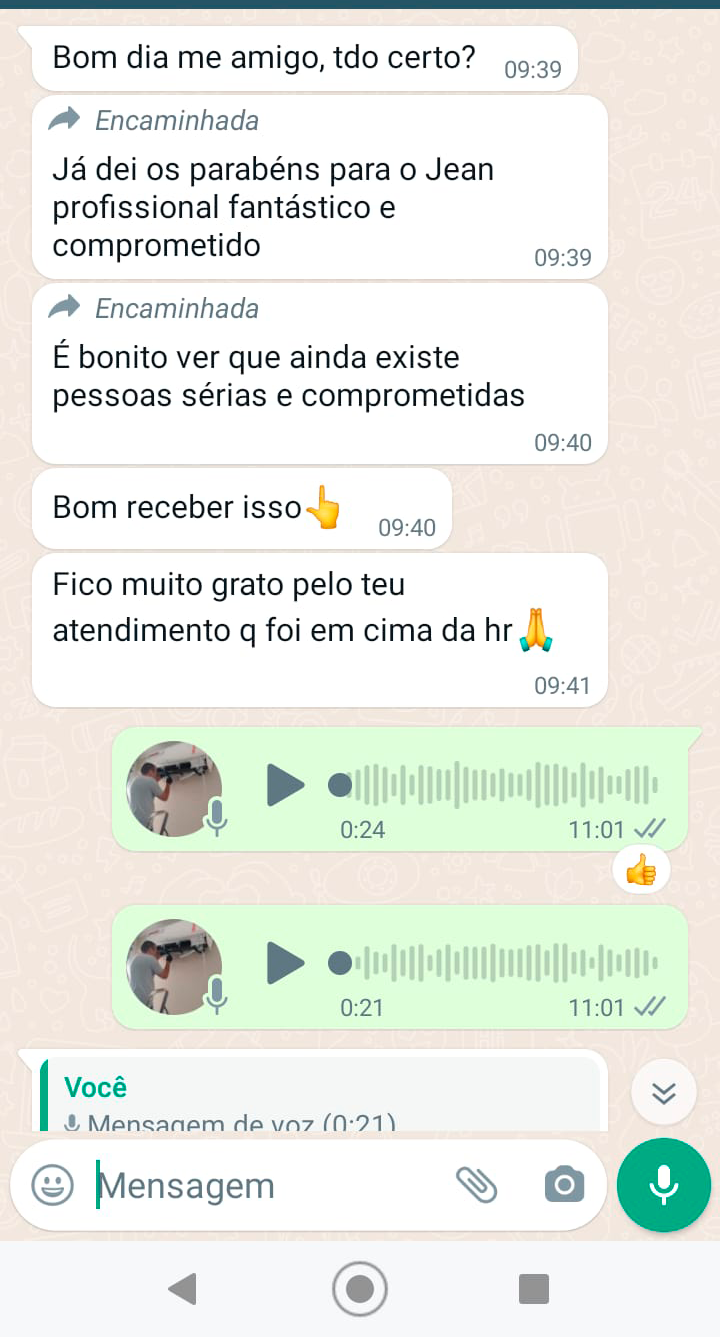This screenshot has width=720, height=1337.
Task: Go back with the system back button
Action: pos(182,1289)
